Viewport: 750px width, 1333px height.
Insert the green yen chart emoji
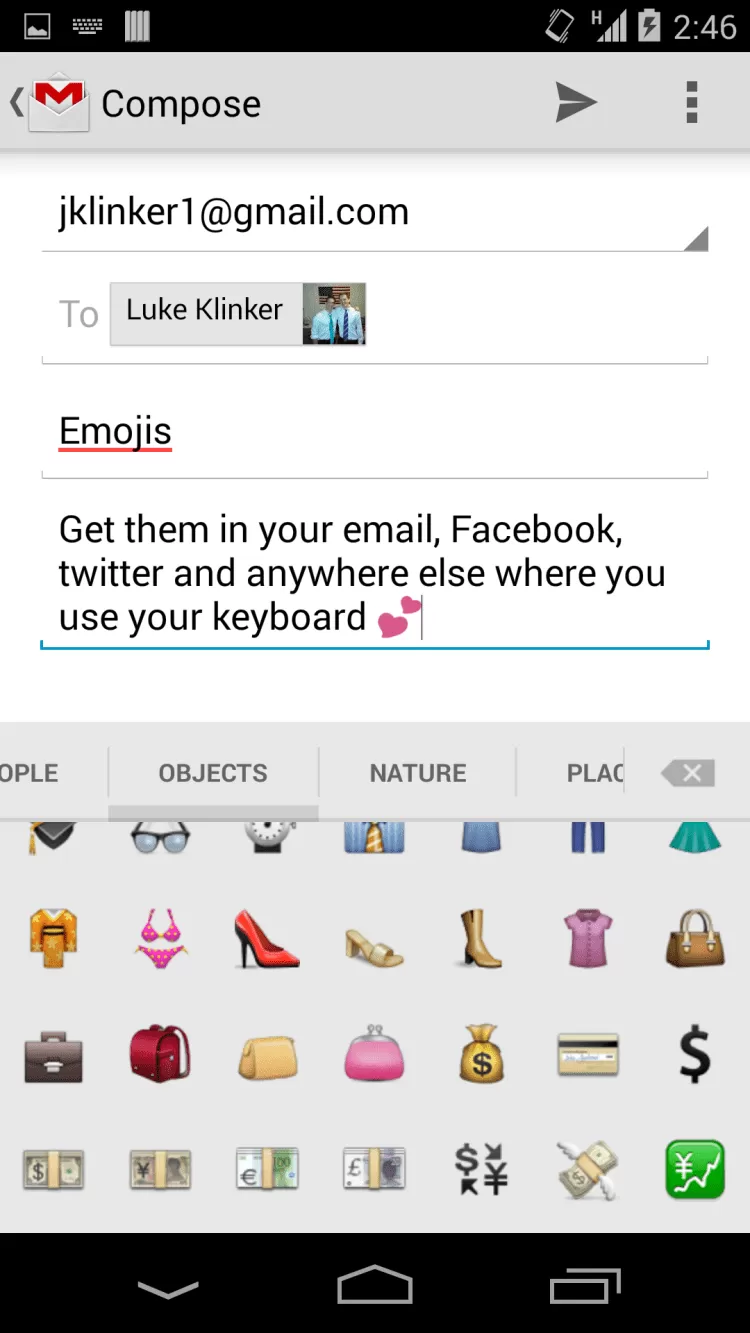tap(695, 1169)
